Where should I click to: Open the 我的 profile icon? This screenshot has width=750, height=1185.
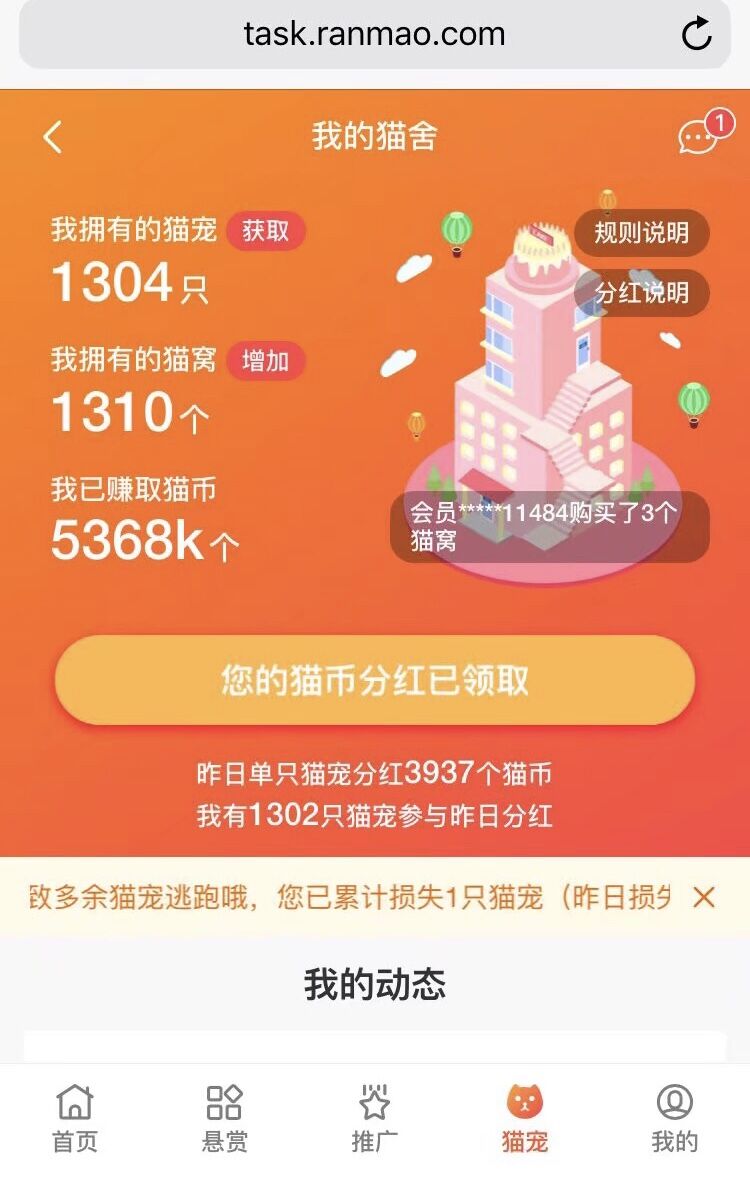[675, 1113]
